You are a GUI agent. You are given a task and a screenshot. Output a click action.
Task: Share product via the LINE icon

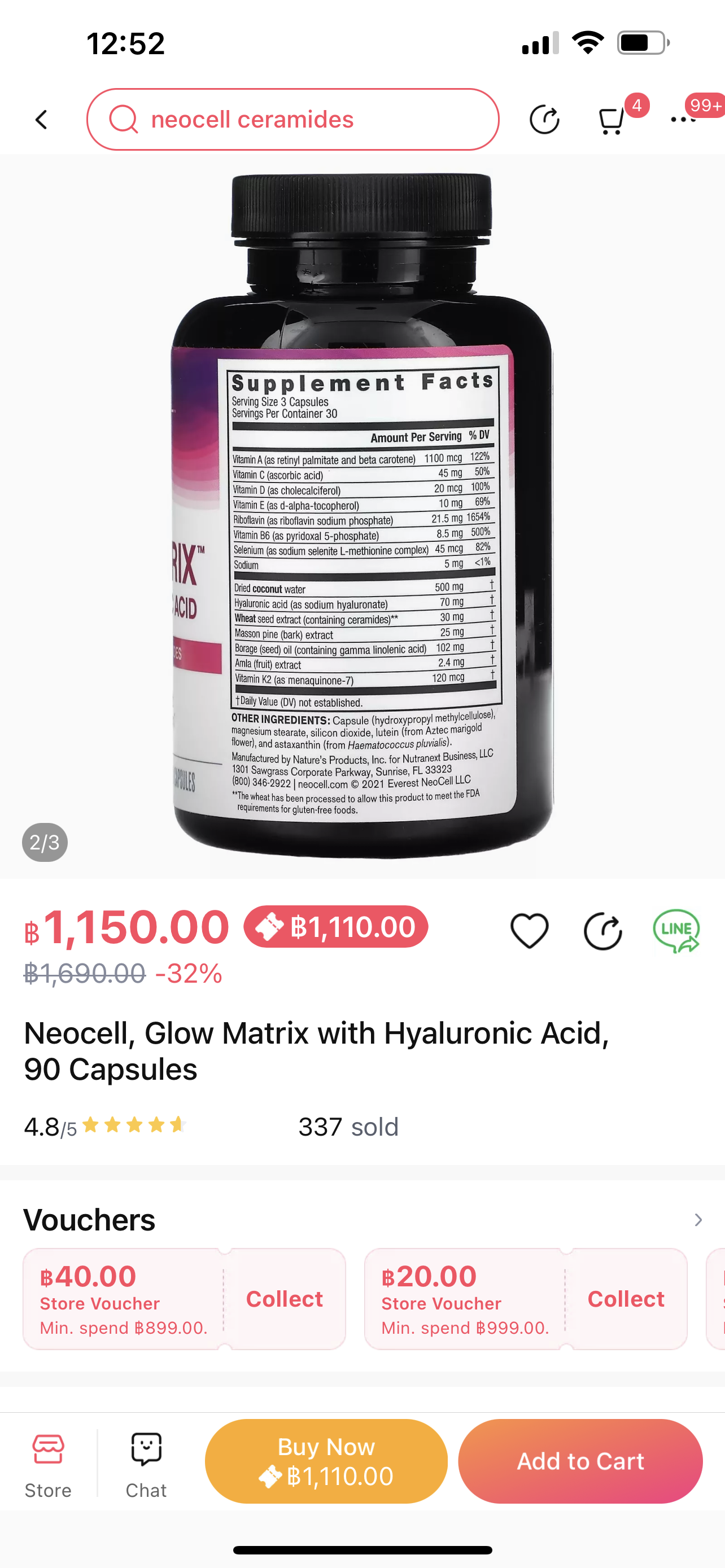pos(676,931)
